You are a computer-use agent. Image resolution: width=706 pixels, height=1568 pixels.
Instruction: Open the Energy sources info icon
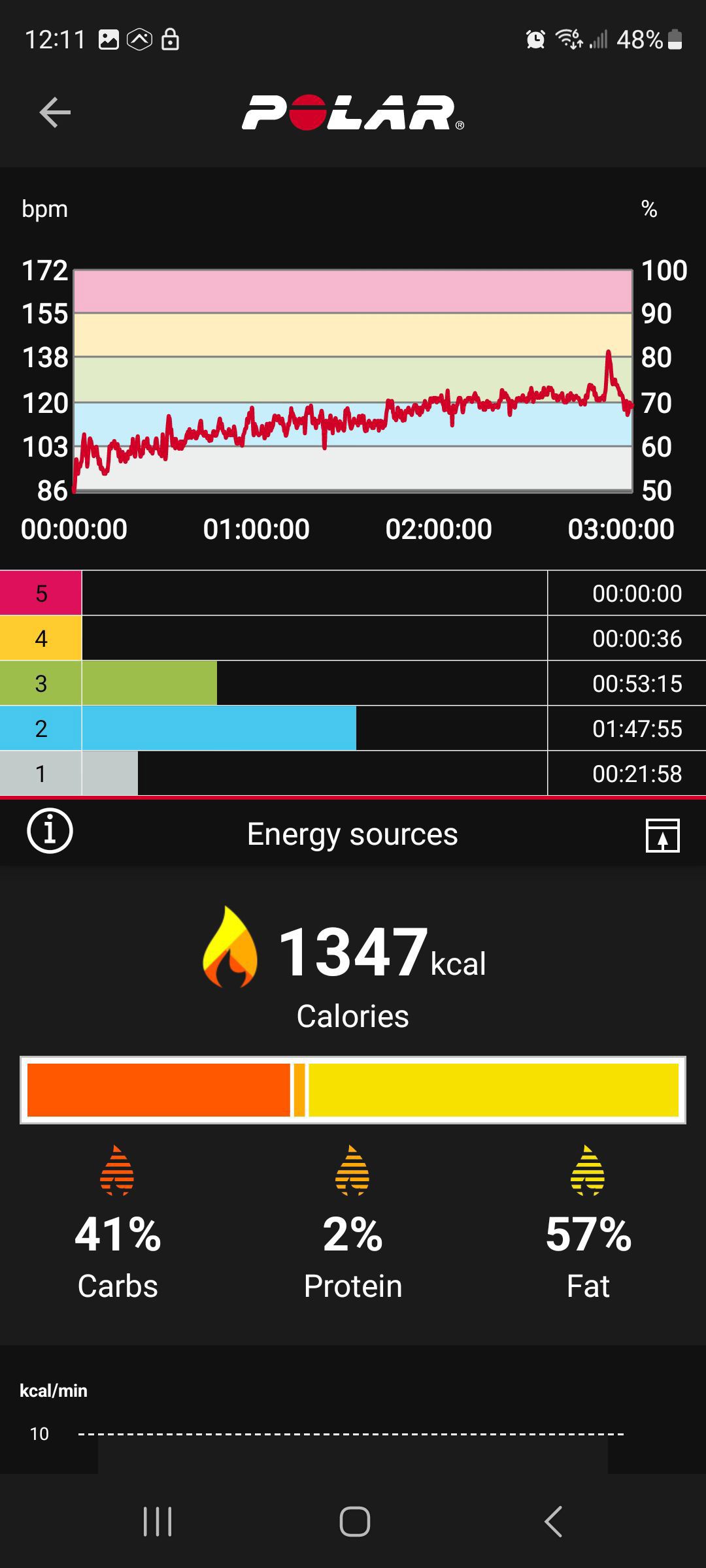click(50, 831)
